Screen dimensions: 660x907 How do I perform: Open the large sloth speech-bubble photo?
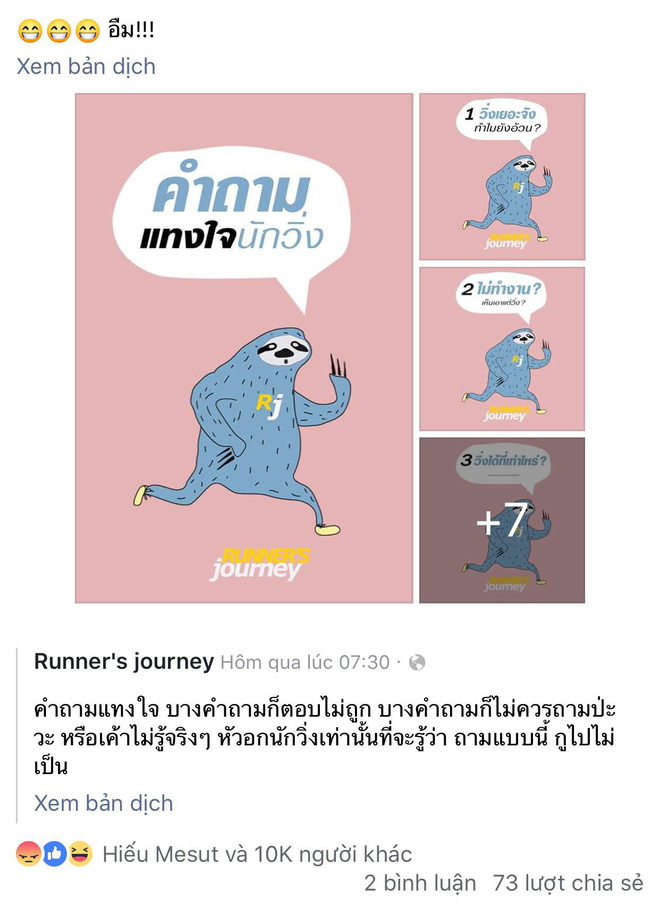(x=244, y=348)
